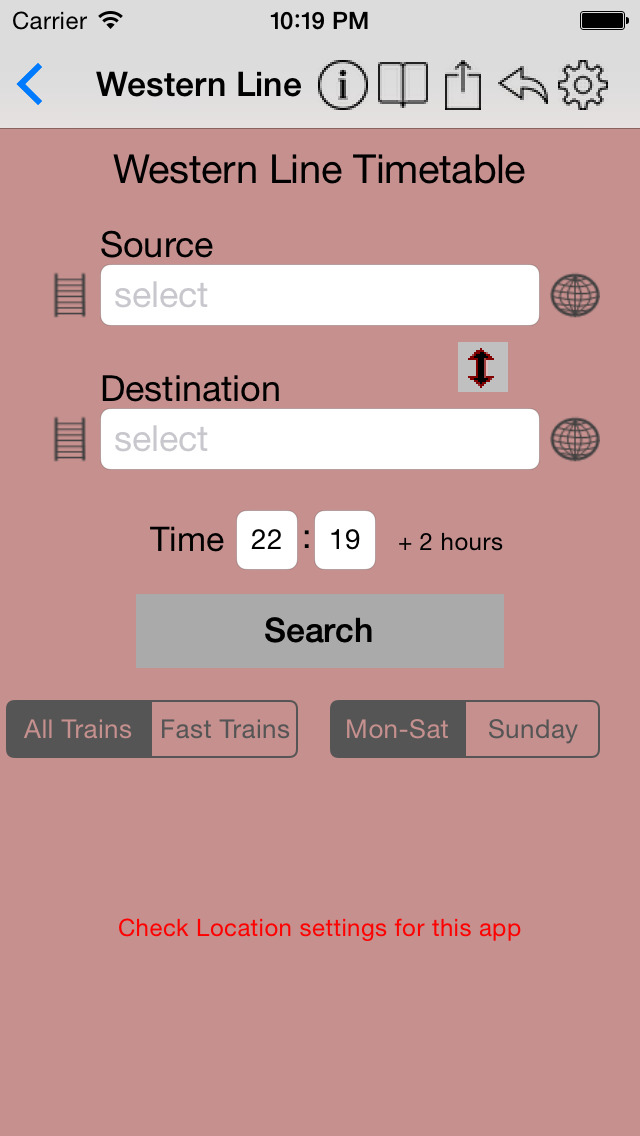This screenshot has height=1136, width=640.
Task: Select the All Trains segment
Action: click(x=79, y=729)
